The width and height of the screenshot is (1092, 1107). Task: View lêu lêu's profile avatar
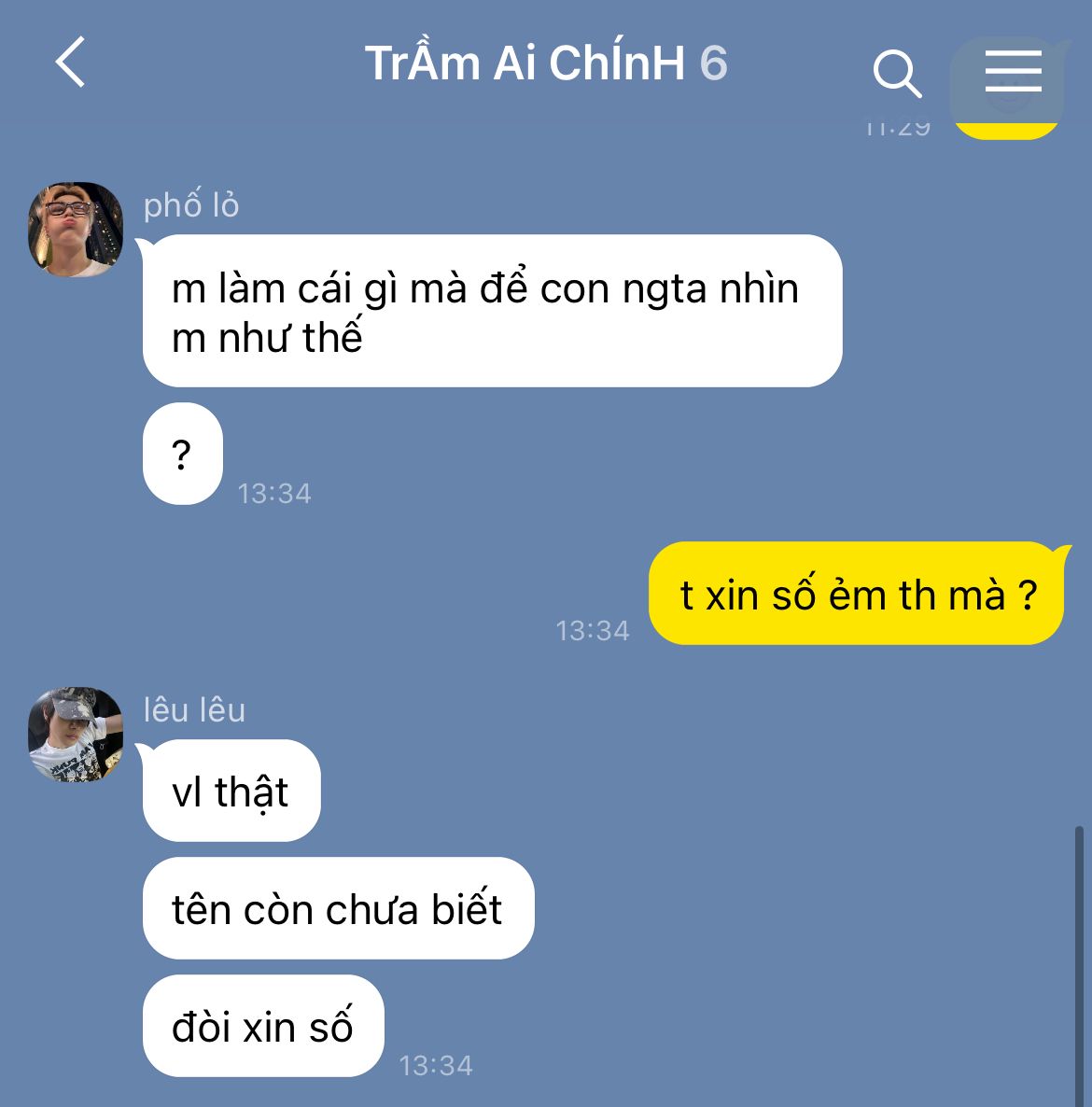click(x=76, y=736)
